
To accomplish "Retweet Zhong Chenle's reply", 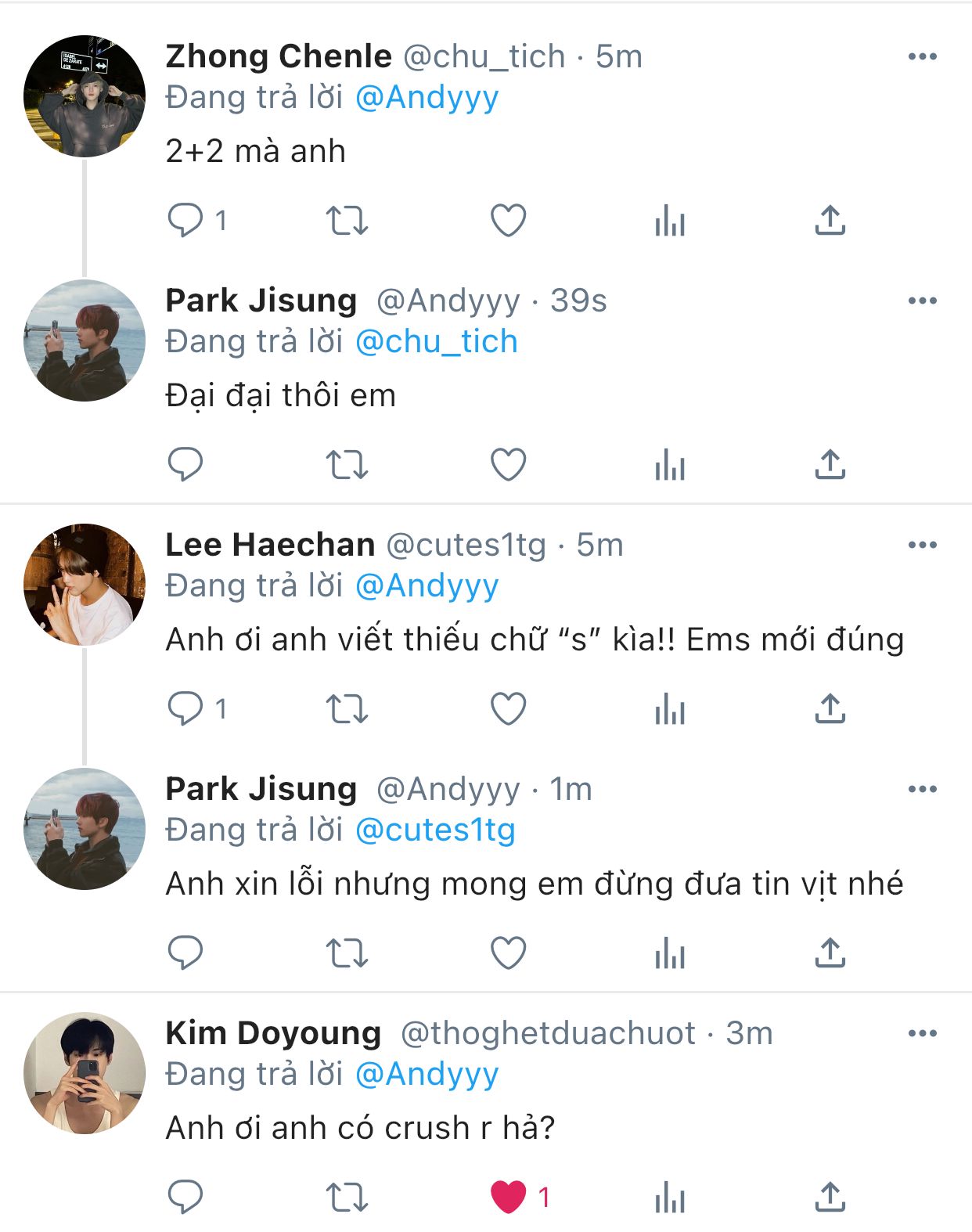I will click(x=347, y=221).
